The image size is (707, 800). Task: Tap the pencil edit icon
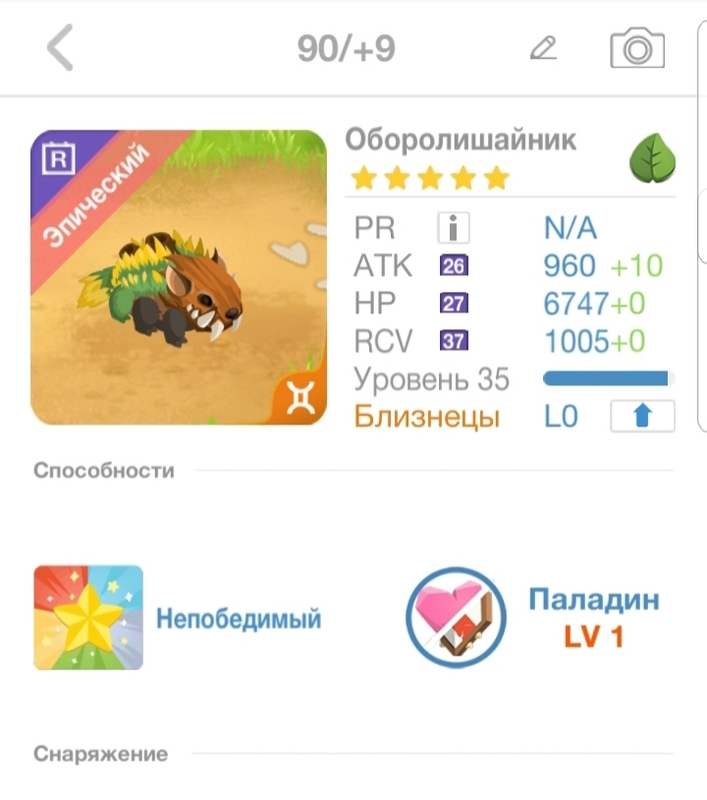(543, 48)
